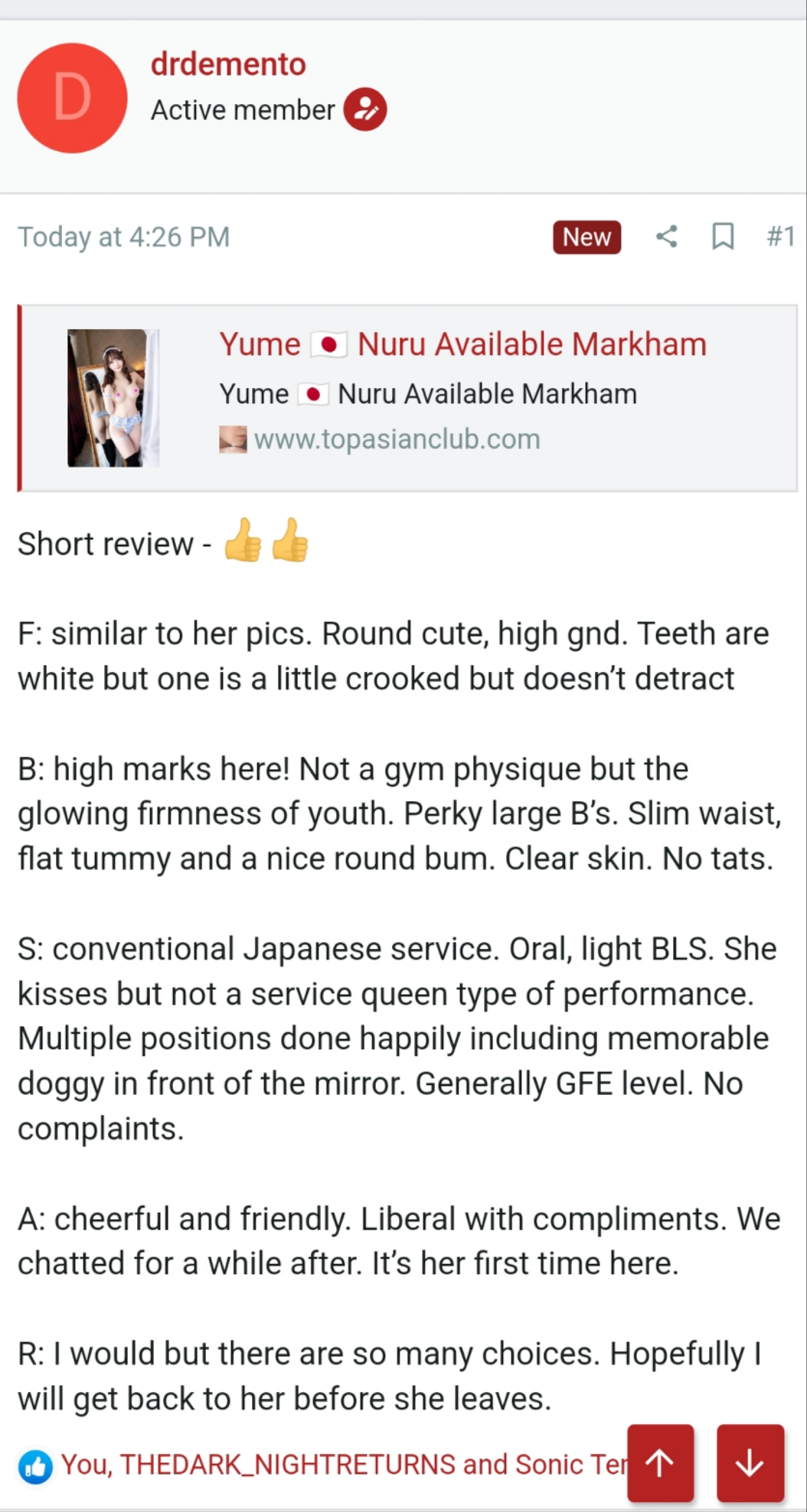This screenshot has height=1512, width=807.
Task: Open the post timestamp Today at 4:26 PM
Action: coord(123,236)
